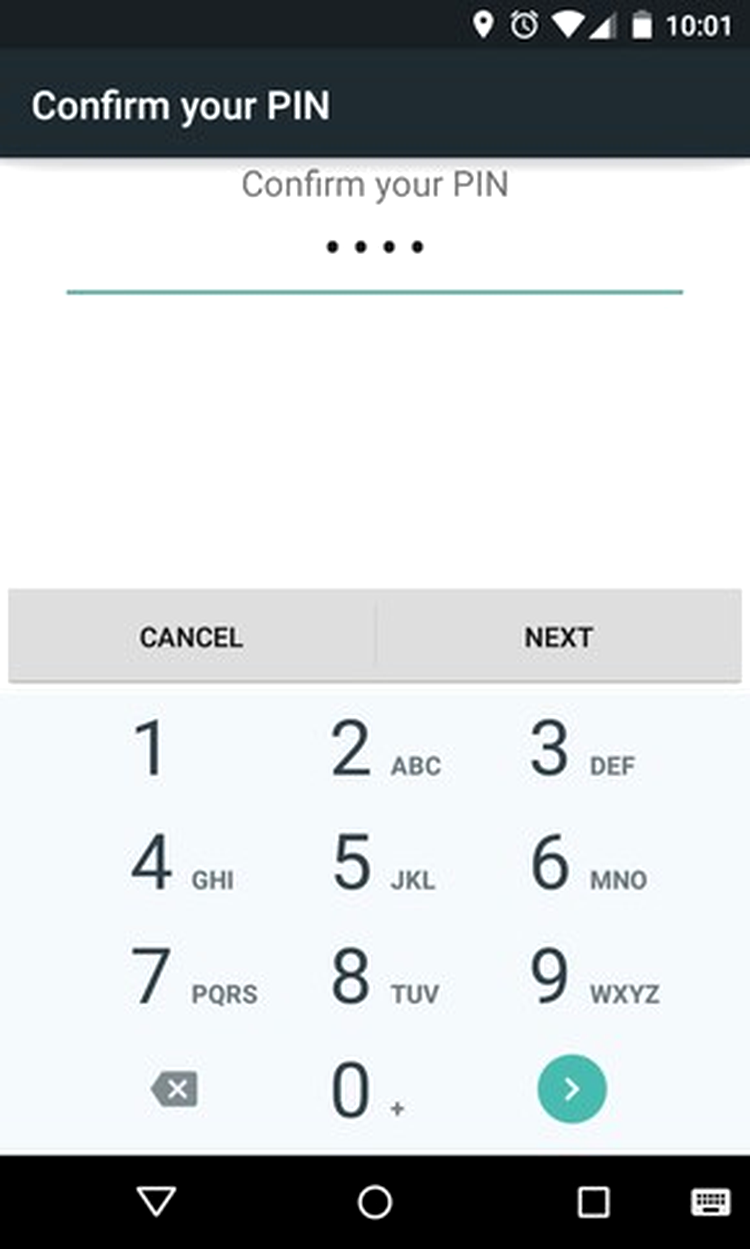Enter digit 8 TUV
This screenshot has width=750, height=1249.
pos(375,977)
